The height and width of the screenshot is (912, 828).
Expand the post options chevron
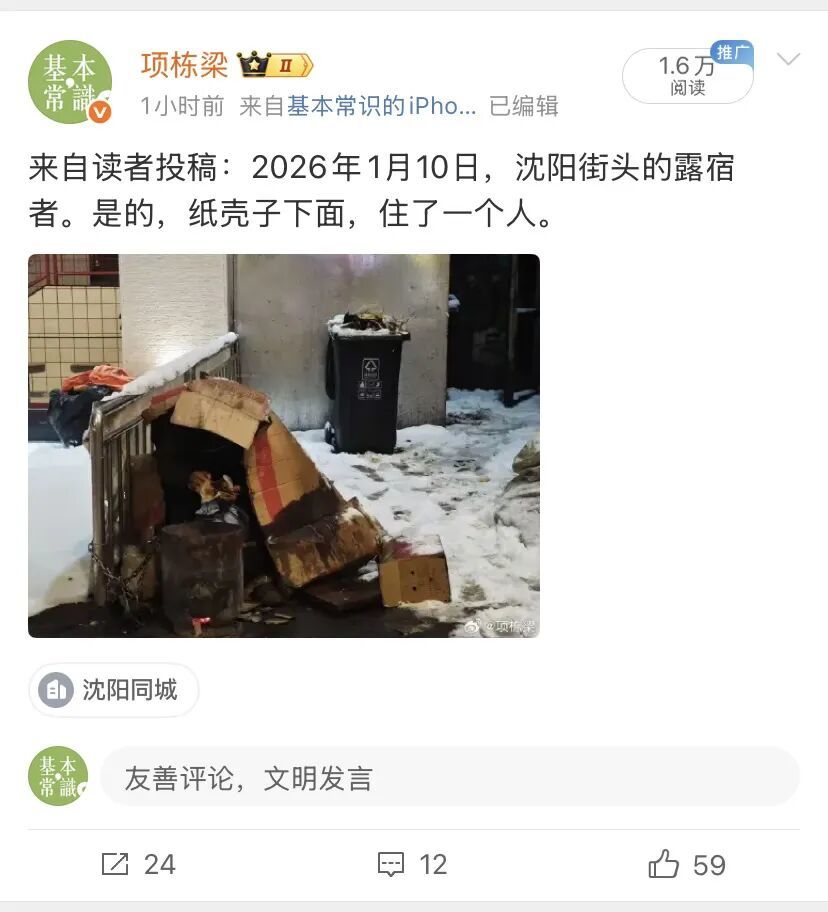788,60
